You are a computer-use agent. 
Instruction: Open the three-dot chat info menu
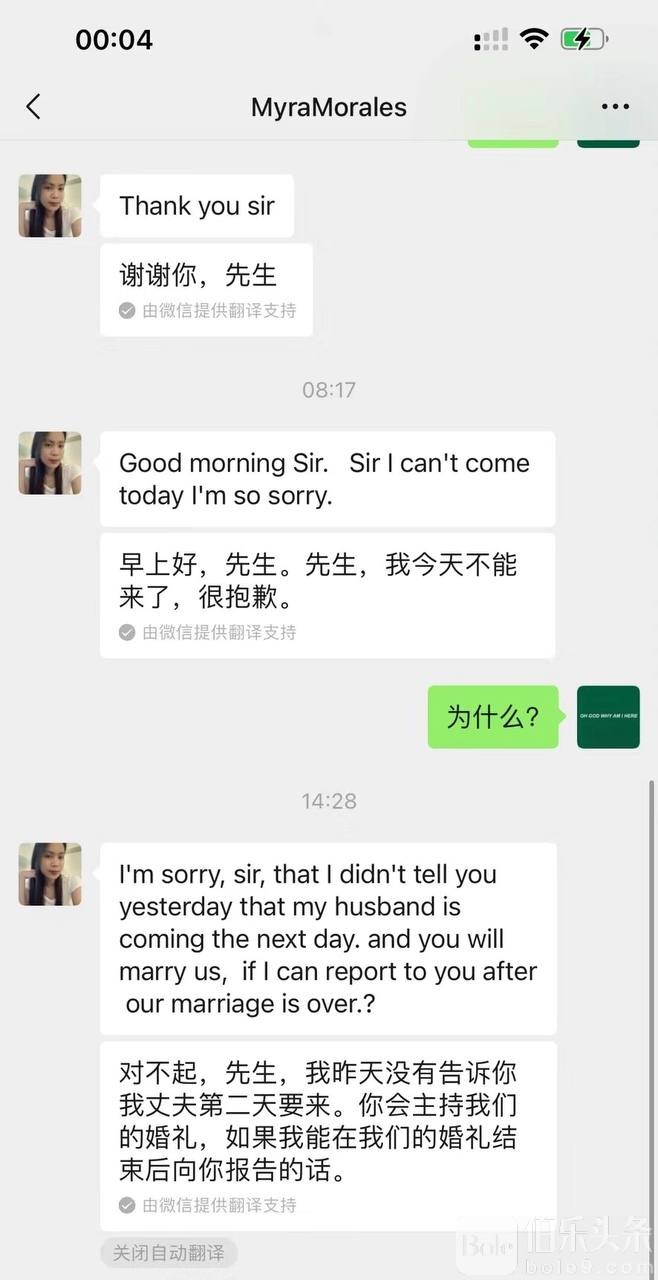coord(614,107)
